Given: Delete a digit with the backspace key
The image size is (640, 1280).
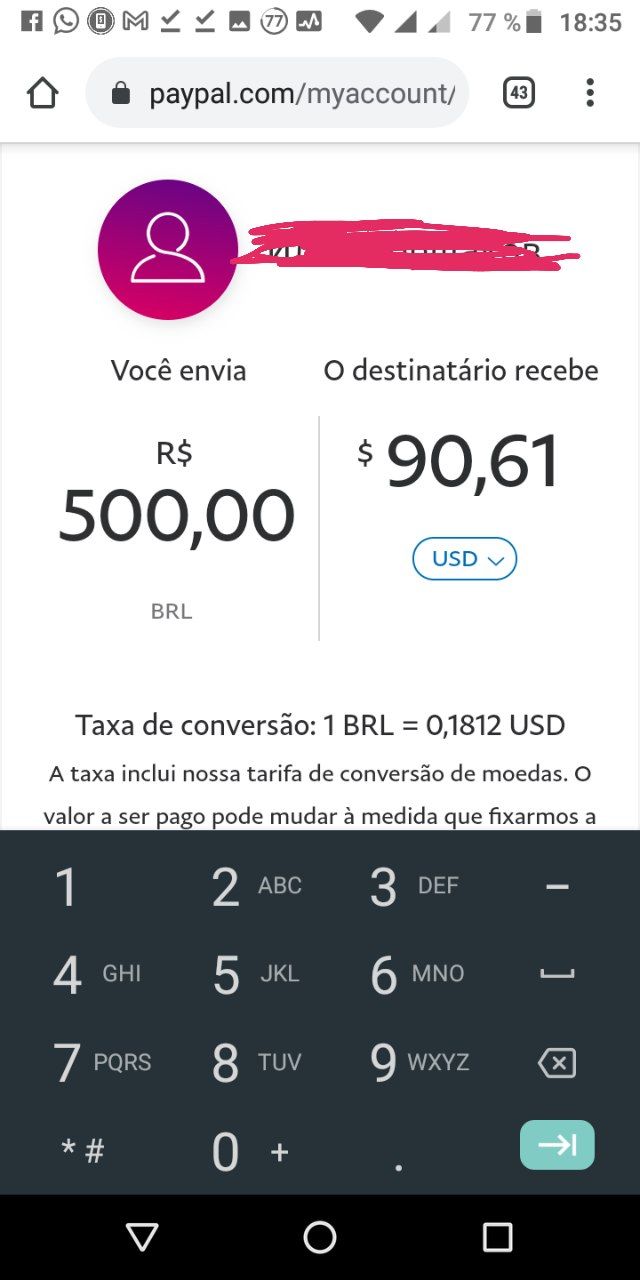Looking at the screenshot, I should pos(557,1063).
